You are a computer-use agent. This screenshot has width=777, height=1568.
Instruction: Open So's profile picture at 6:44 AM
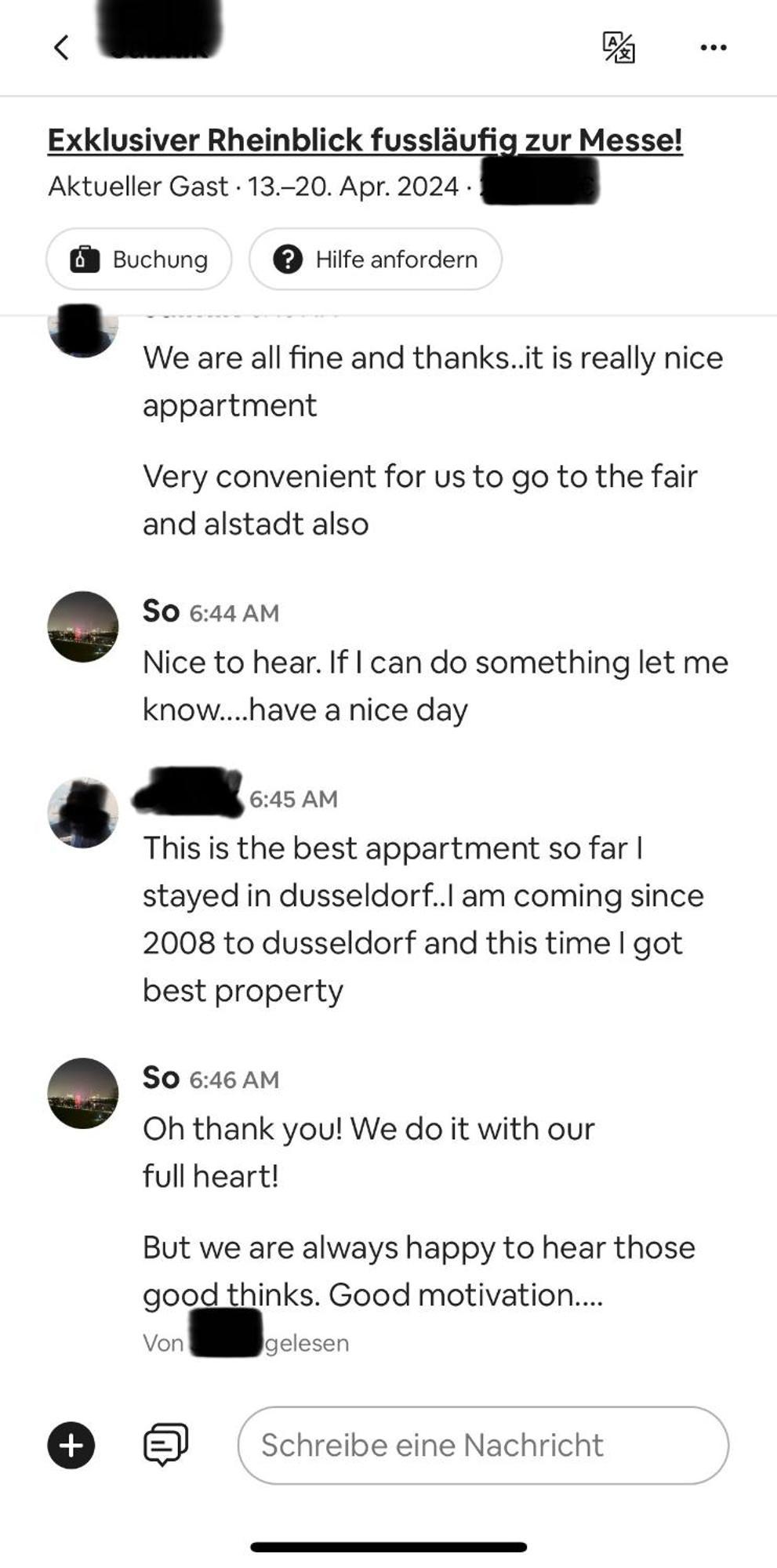coord(83,626)
